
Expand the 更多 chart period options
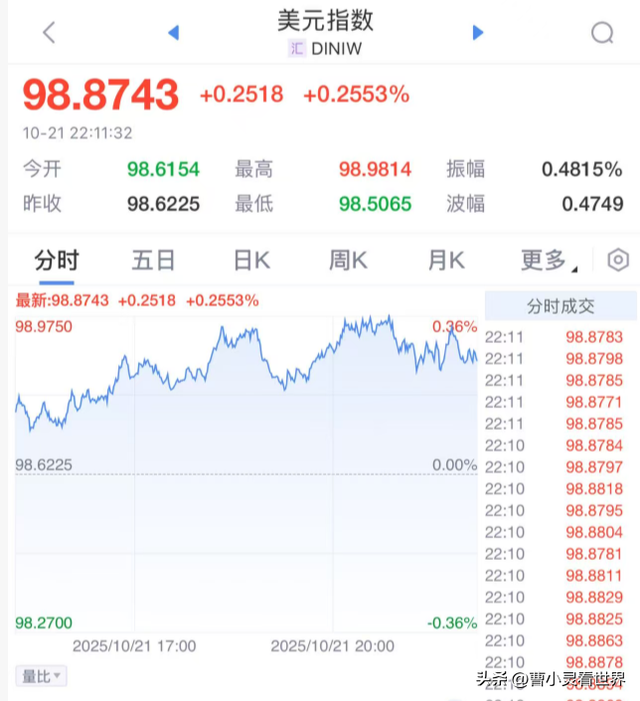tap(548, 261)
